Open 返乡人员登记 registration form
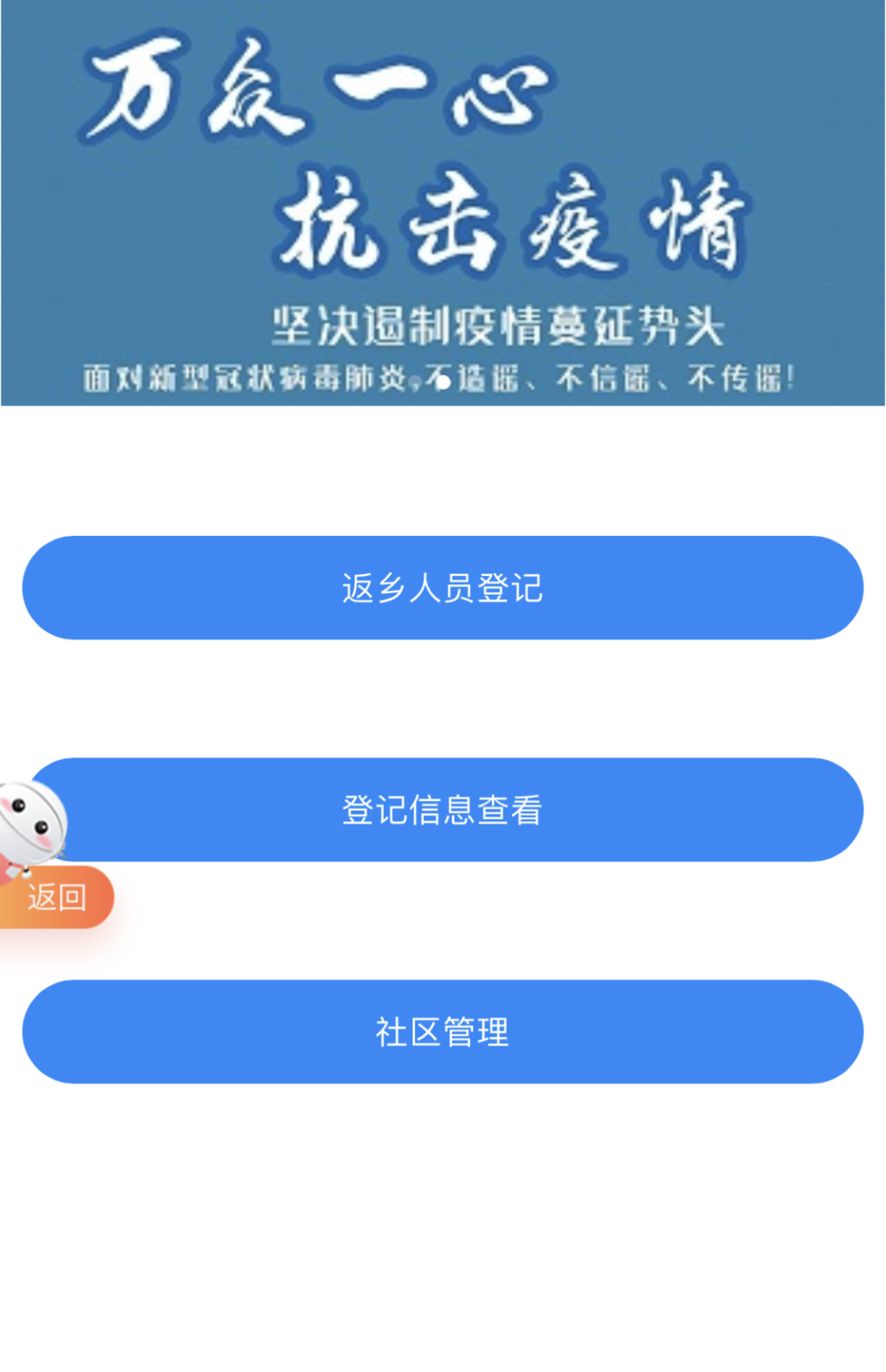This screenshot has width=886, height=1372. [x=443, y=588]
